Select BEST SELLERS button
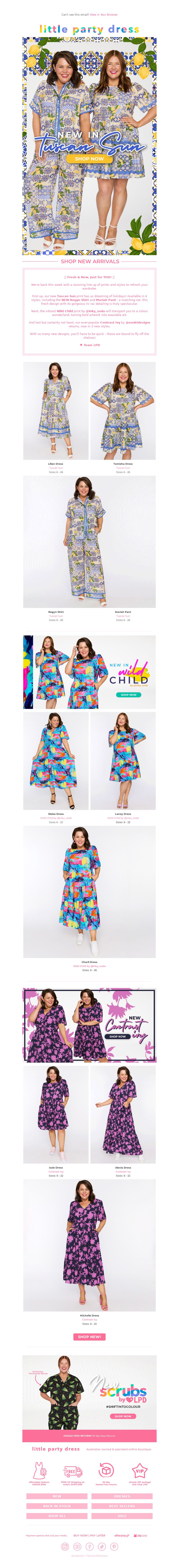 [122, 1506]
